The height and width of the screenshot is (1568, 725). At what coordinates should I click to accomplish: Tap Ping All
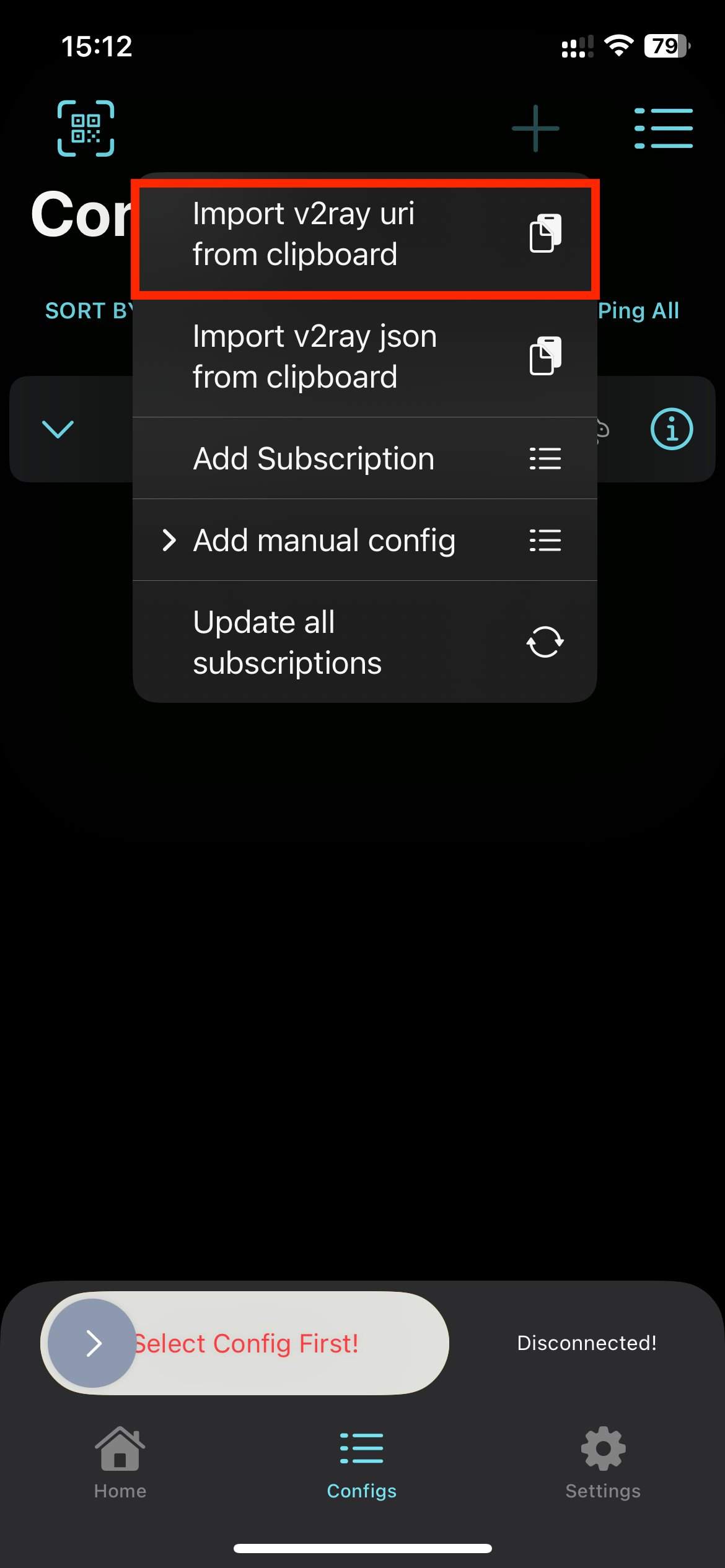(x=638, y=311)
